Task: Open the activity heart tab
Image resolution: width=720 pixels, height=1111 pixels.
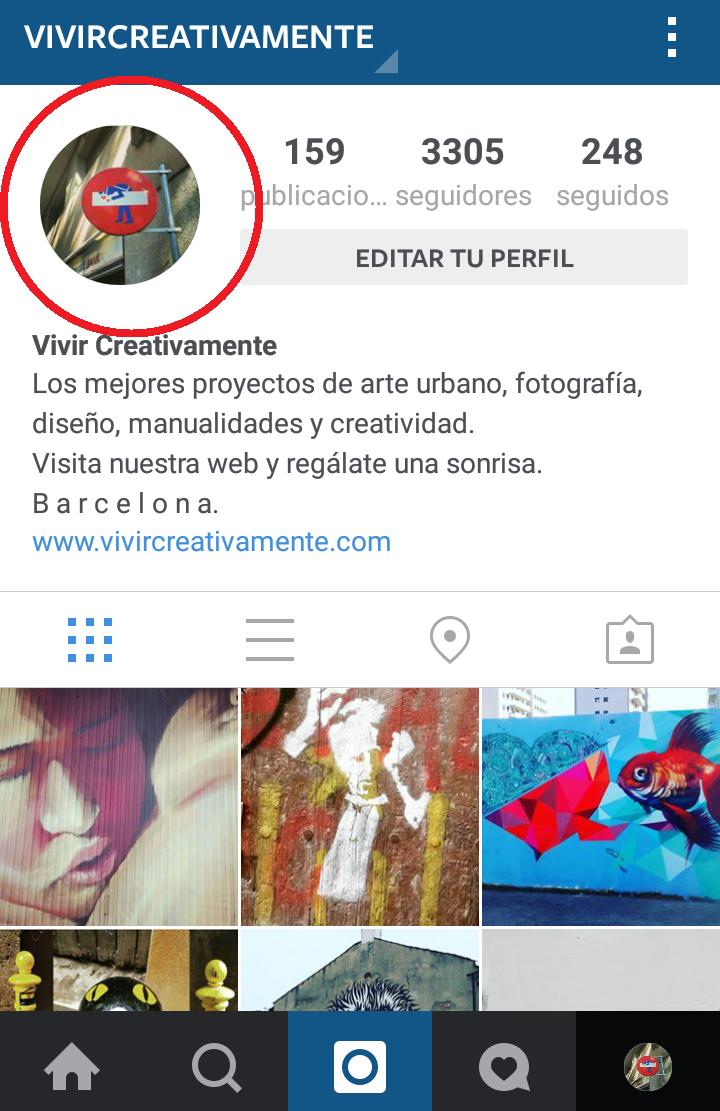Action: point(504,1067)
